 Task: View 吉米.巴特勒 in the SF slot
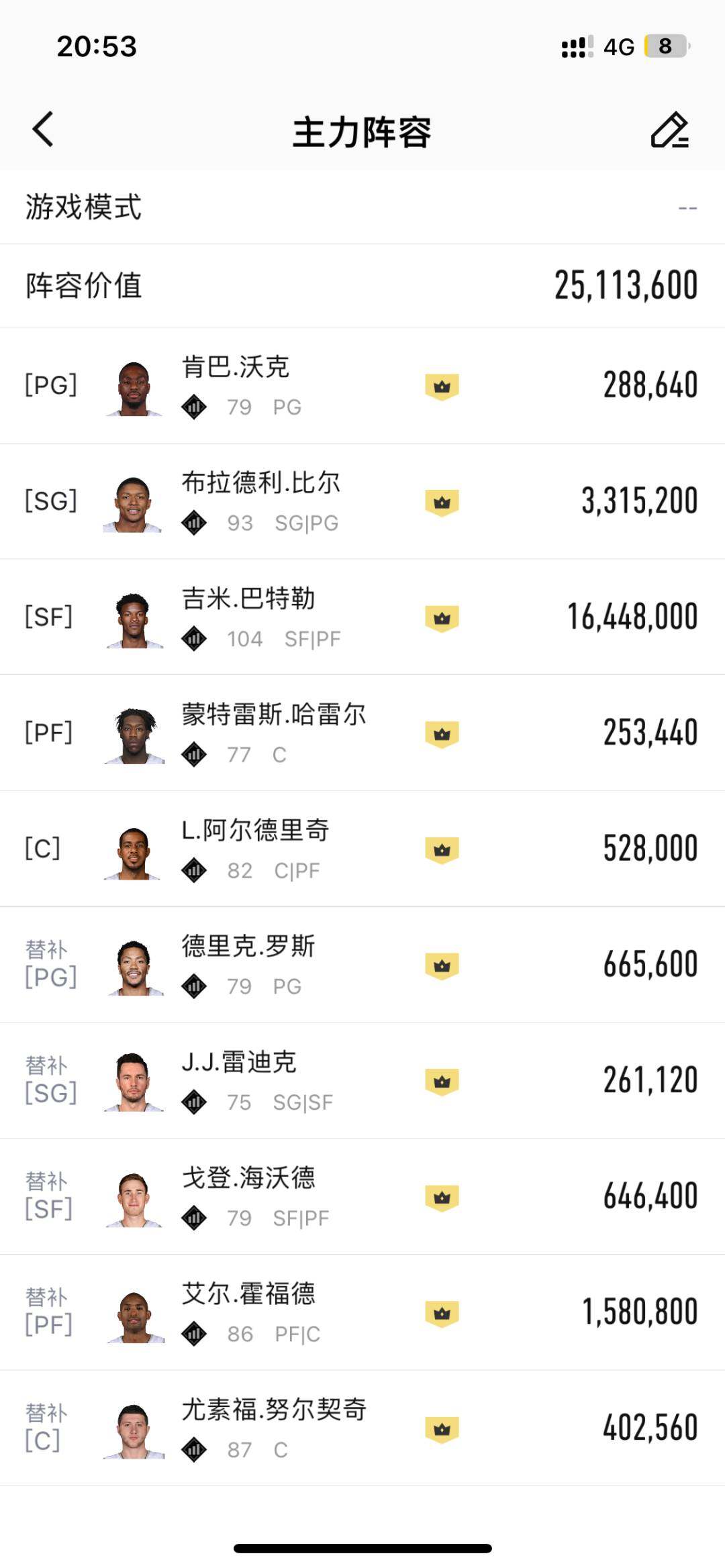tap(362, 617)
